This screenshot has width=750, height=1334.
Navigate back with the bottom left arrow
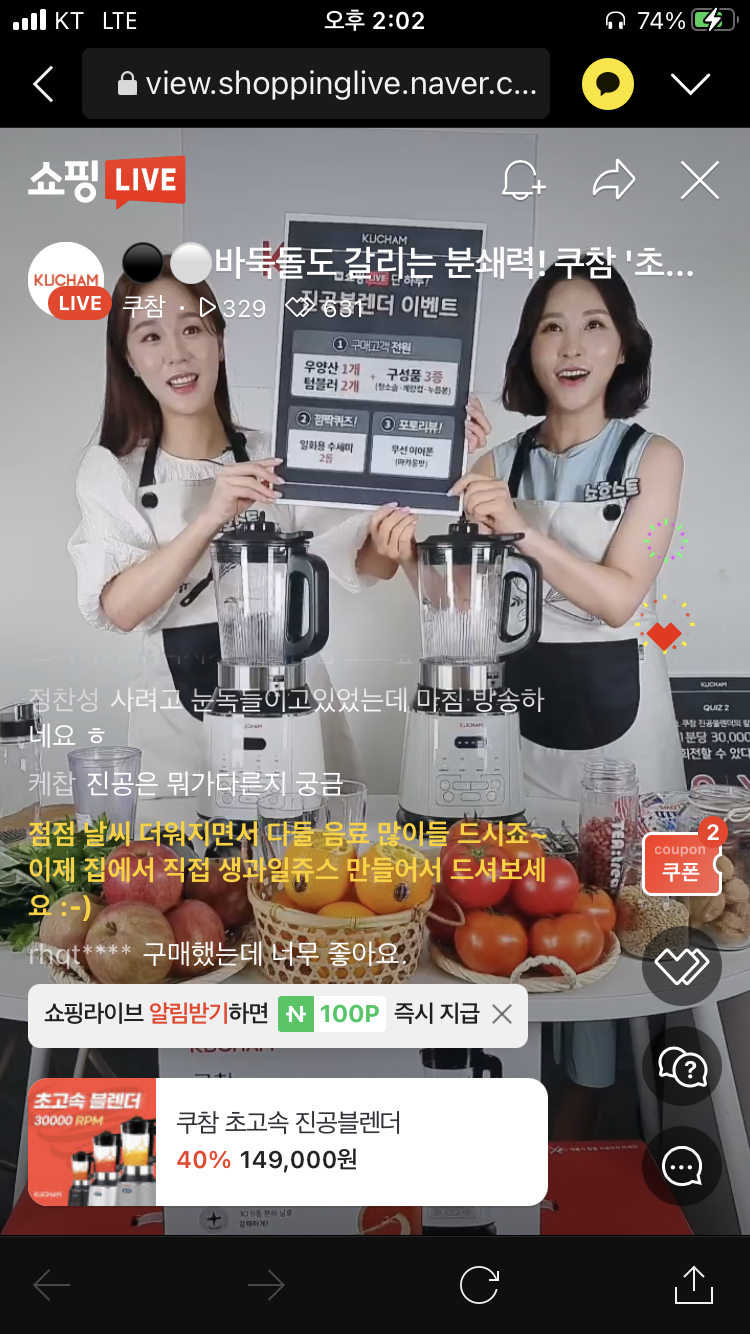52,1285
